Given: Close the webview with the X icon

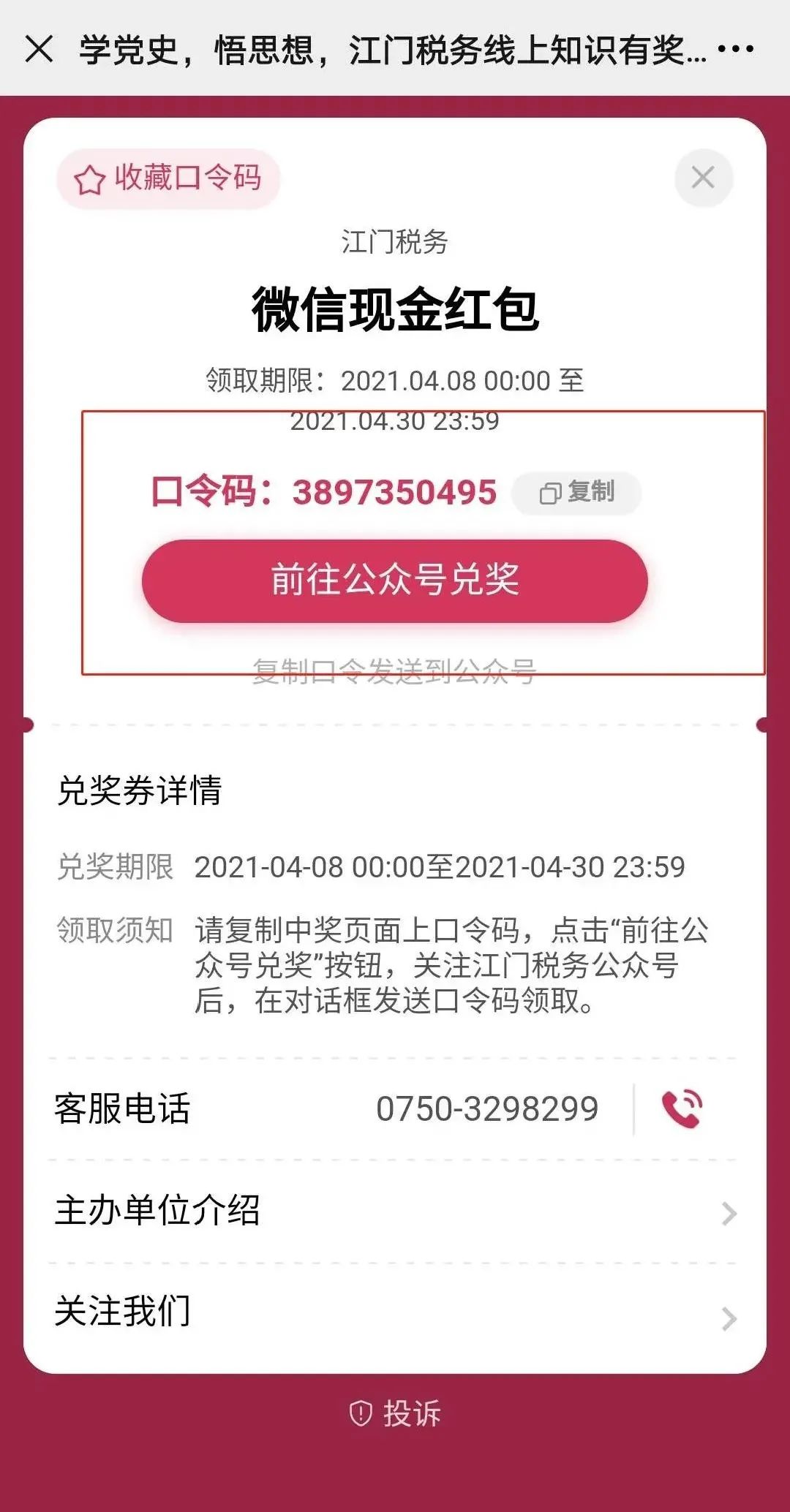Looking at the screenshot, I should click(39, 50).
